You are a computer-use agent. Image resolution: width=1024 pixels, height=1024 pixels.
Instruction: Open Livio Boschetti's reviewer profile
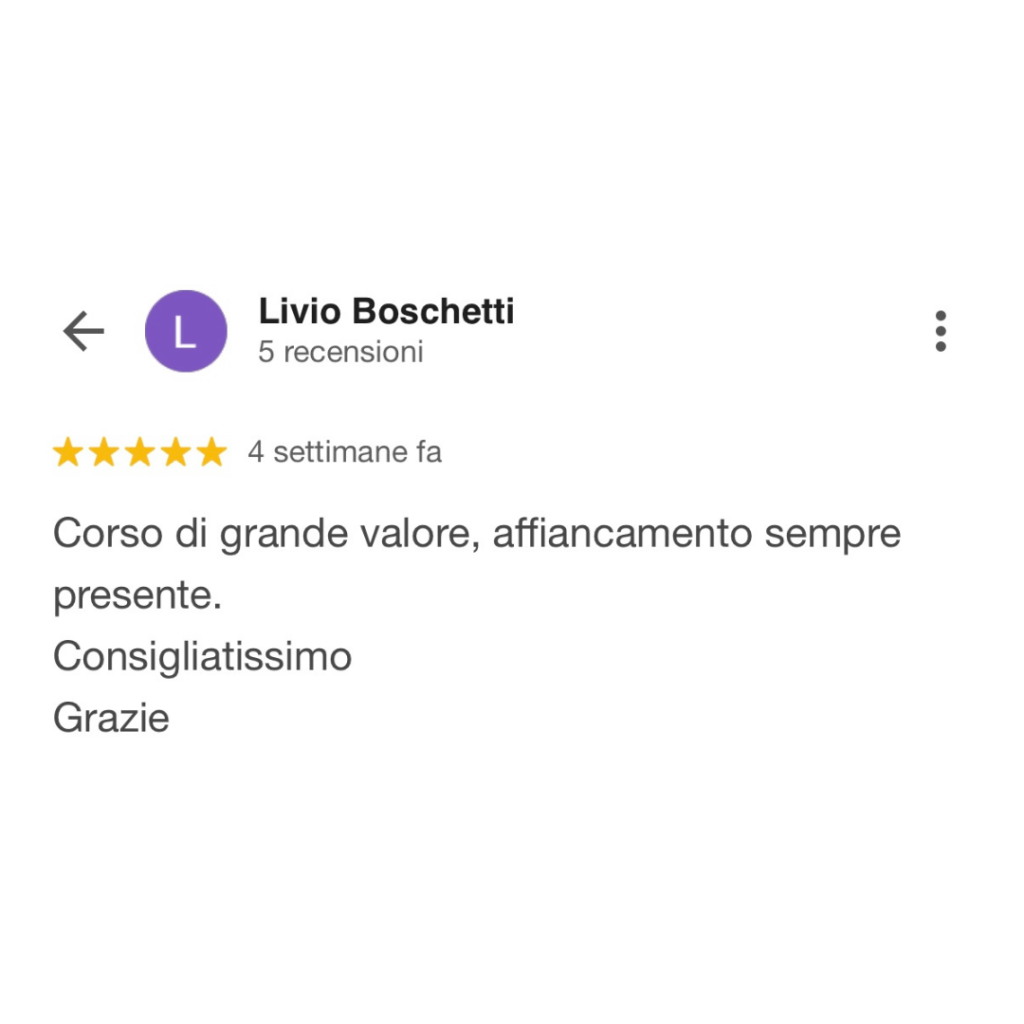[x=385, y=312]
